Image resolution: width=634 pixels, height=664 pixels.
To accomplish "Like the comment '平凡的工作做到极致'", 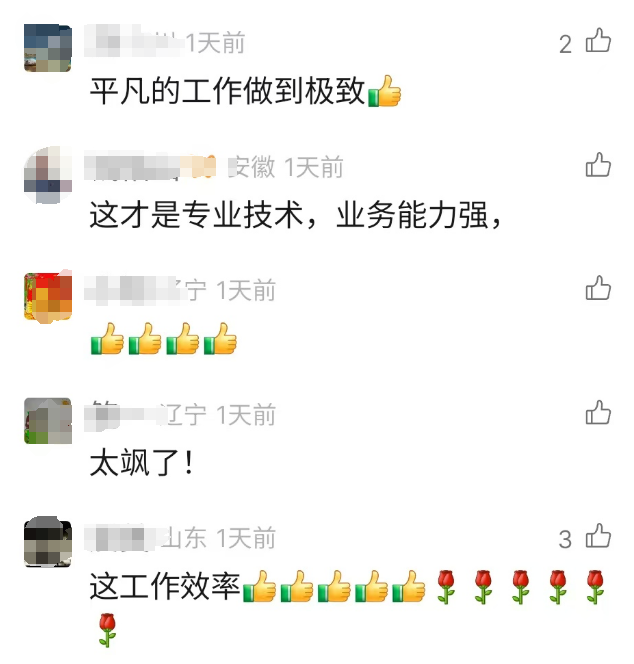I will click(598, 42).
